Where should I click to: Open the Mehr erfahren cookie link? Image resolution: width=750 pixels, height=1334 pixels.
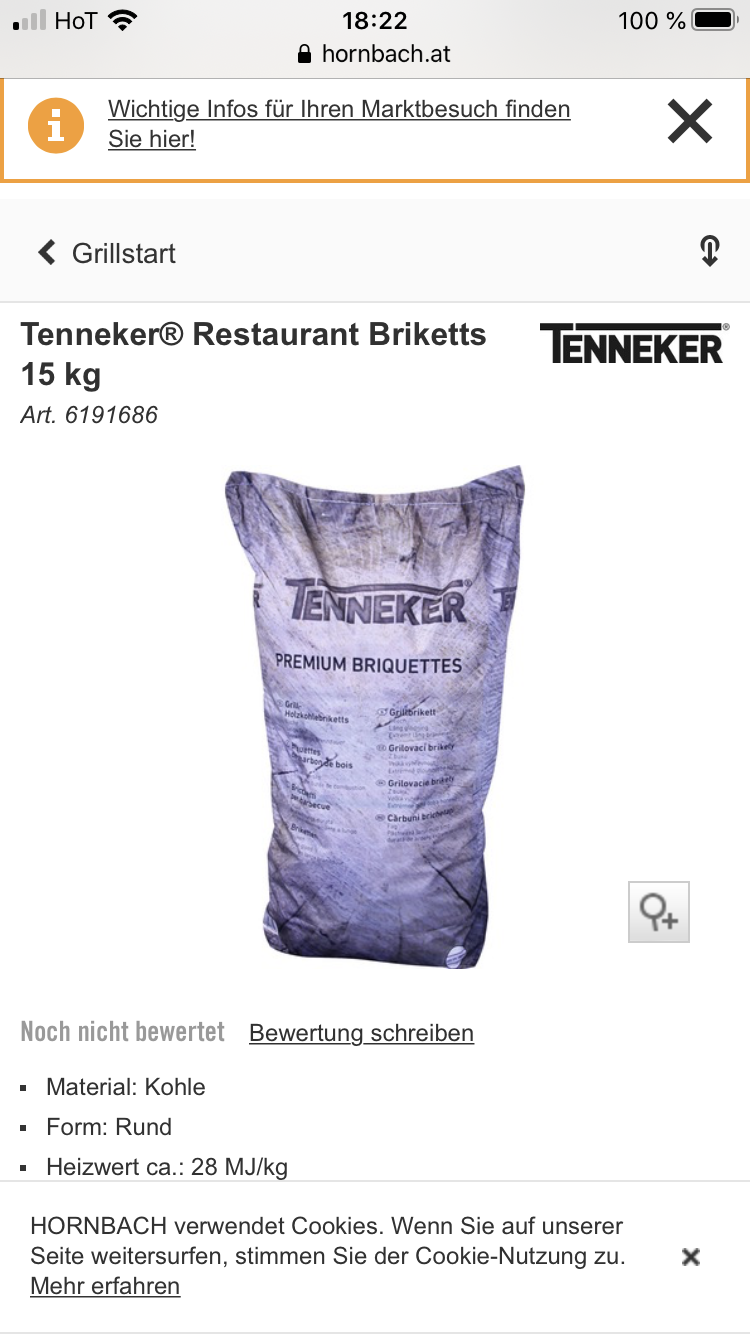[105, 1286]
